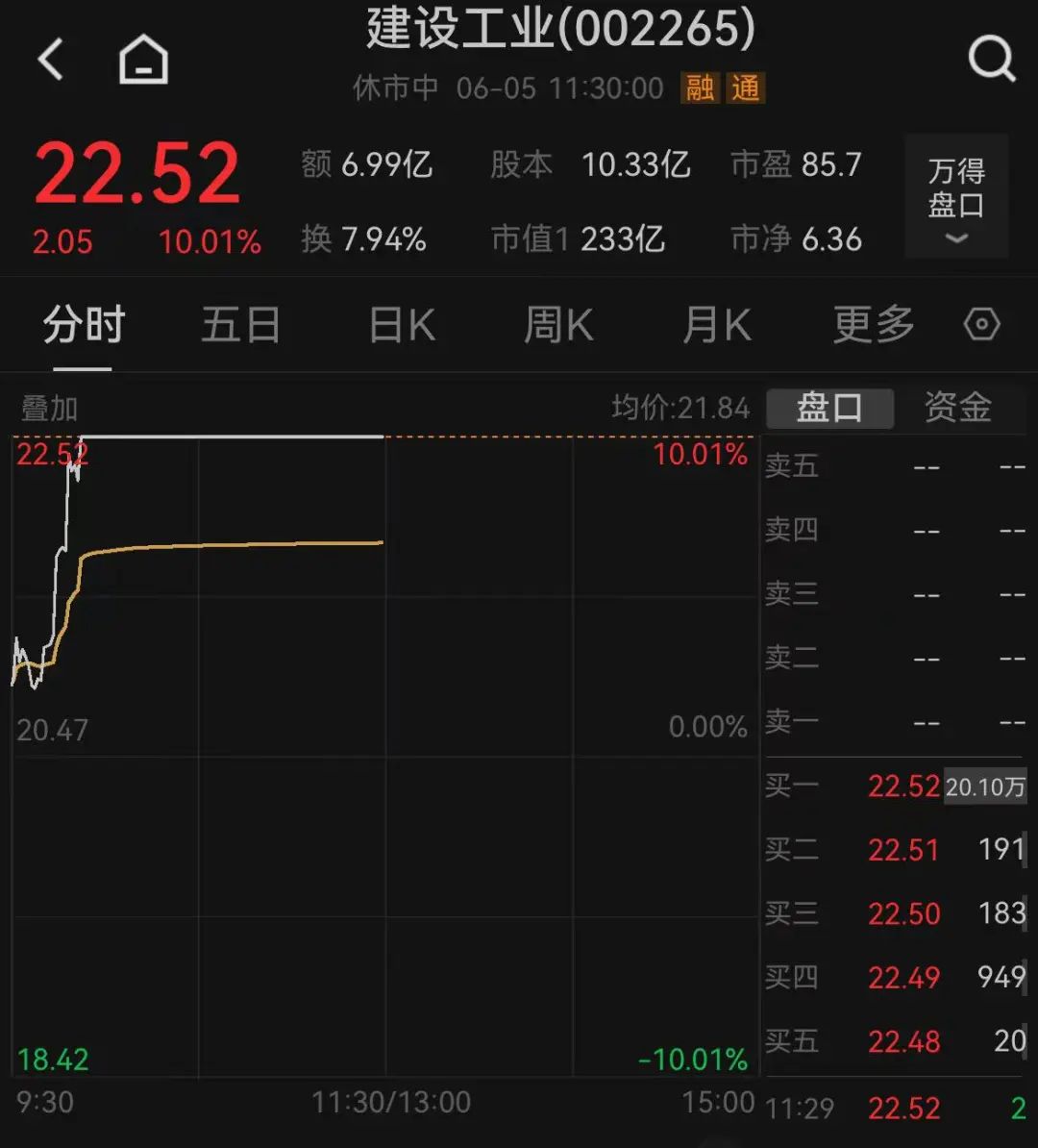
Task: Open the 更多 chart options
Action: [874, 325]
